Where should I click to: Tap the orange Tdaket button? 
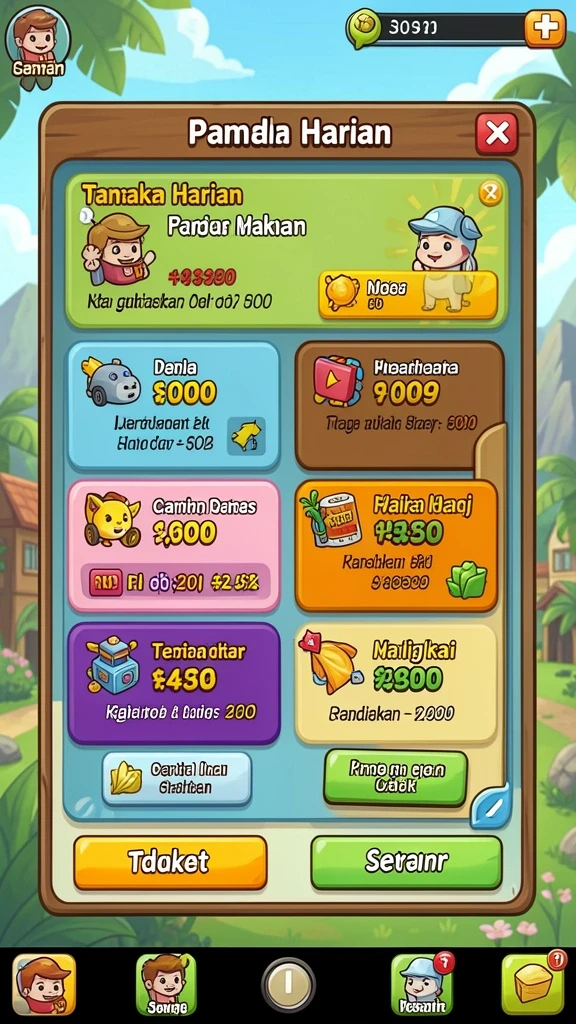(170, 863)
